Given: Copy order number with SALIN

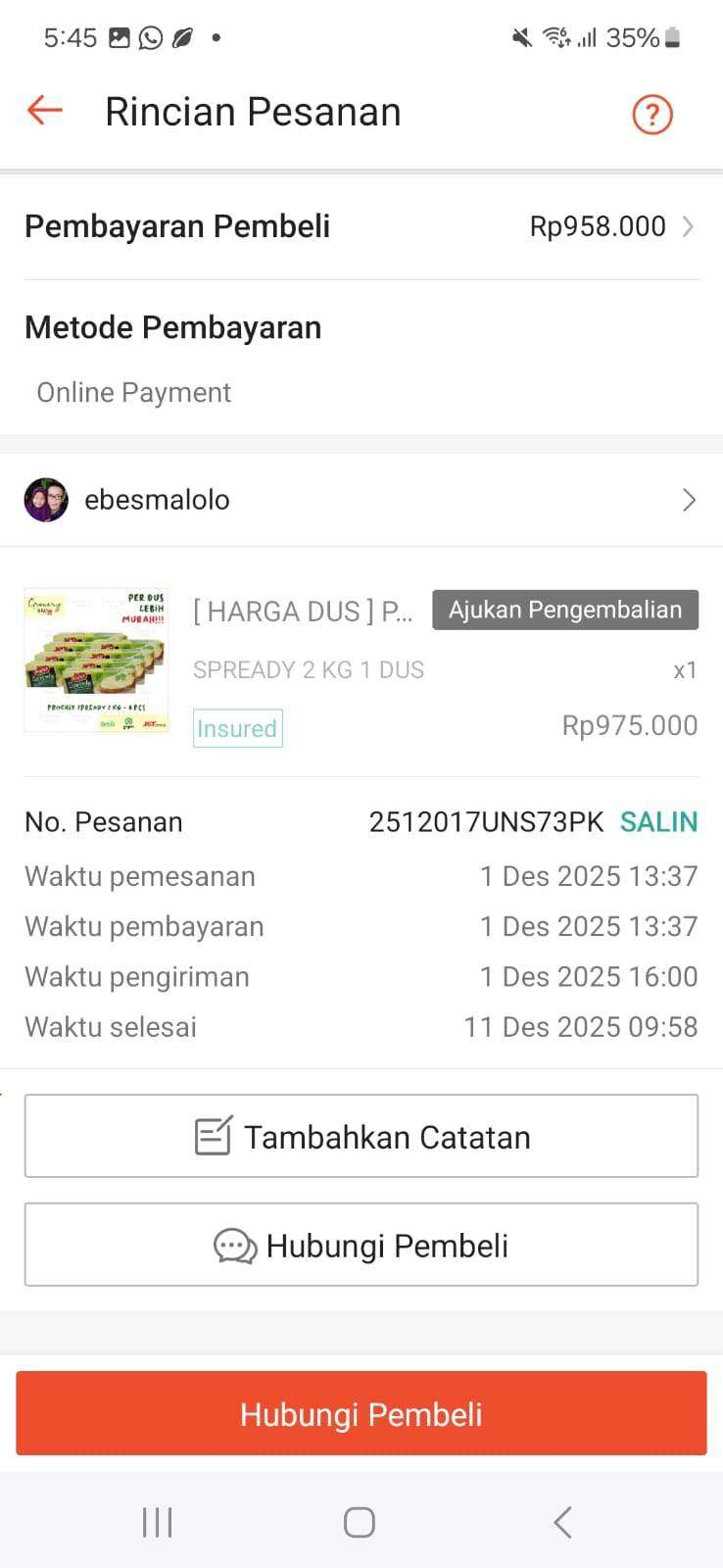Looking at the screenshot, I should pos(658,822).
